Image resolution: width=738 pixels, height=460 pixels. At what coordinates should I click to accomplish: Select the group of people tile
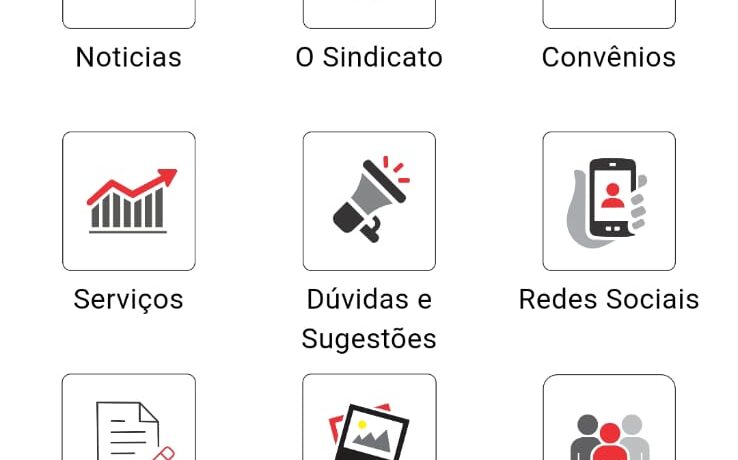point(609,420)
